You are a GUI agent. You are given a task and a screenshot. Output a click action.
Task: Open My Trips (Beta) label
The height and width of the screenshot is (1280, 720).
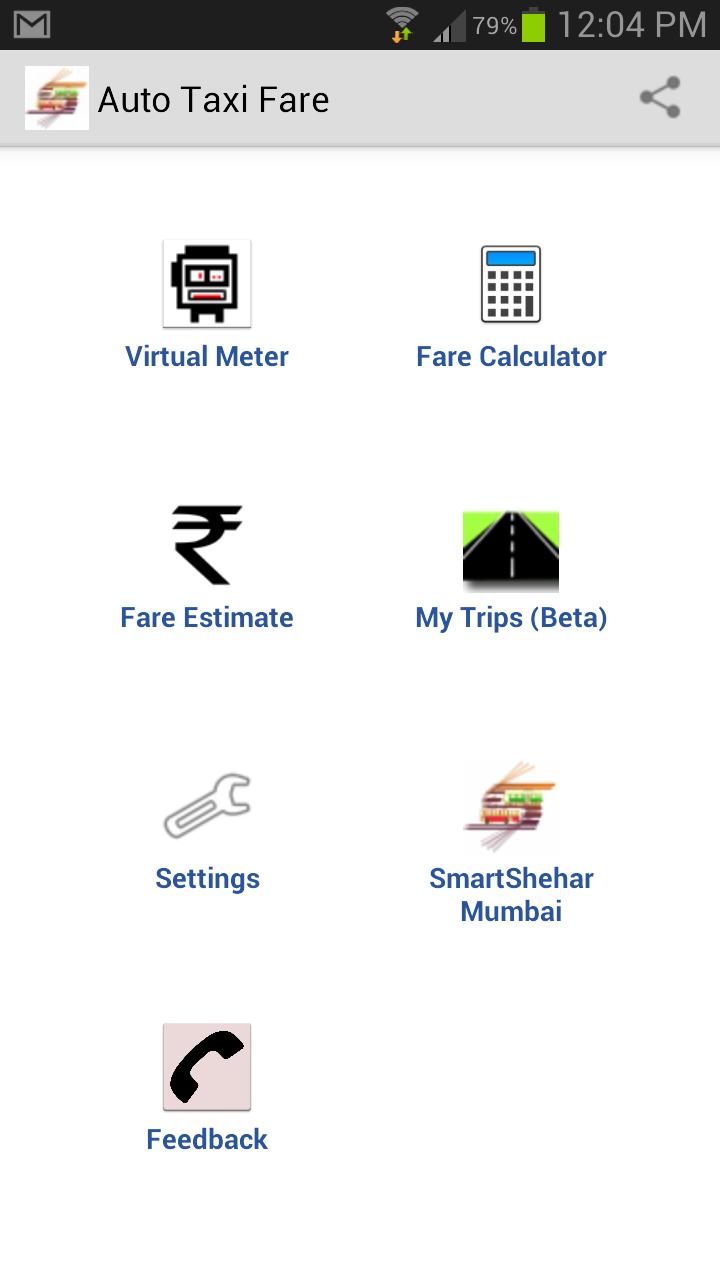click(x=511, y=617)
